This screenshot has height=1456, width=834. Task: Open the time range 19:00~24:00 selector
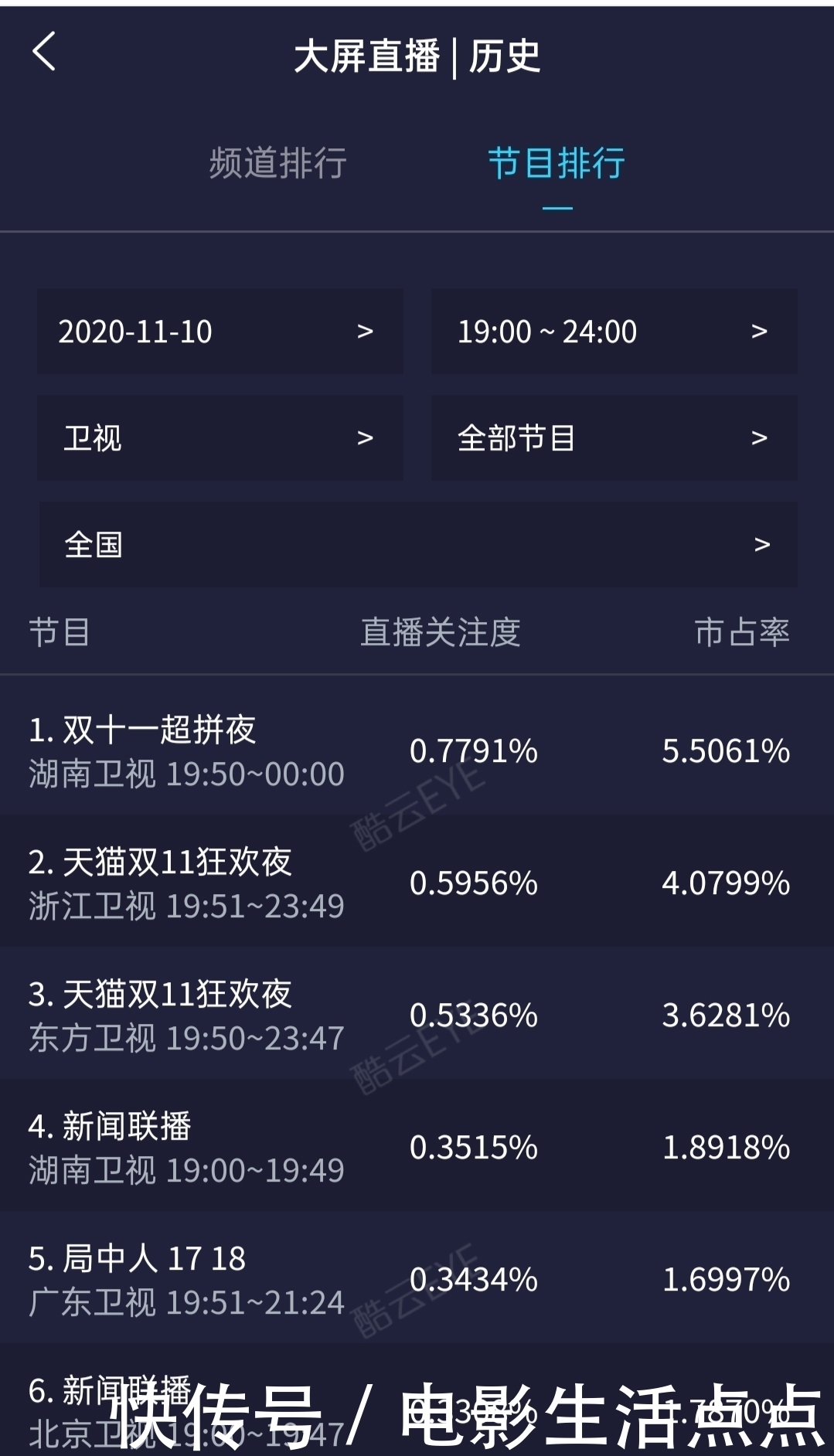click(587, 332)
